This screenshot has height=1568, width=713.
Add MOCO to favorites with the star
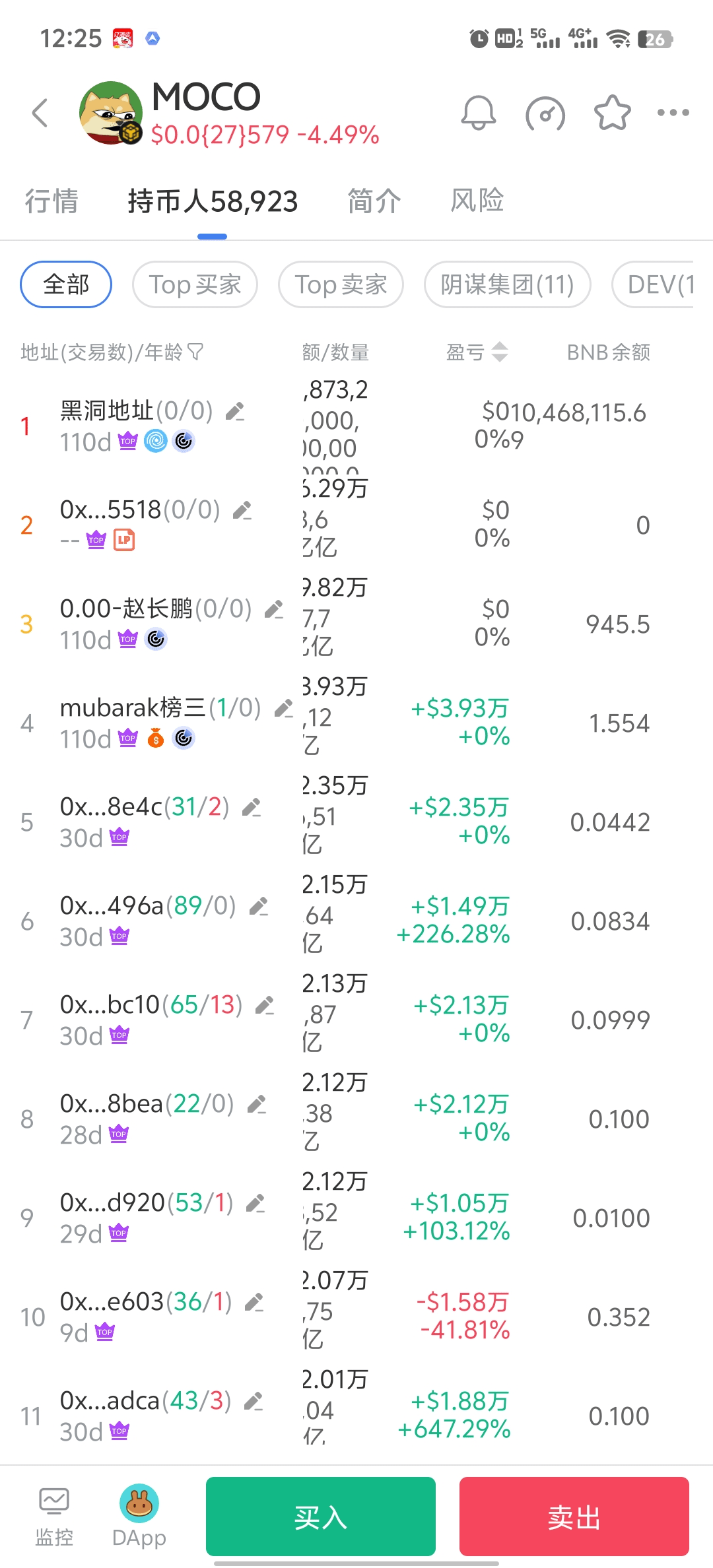tap(612, 113)
